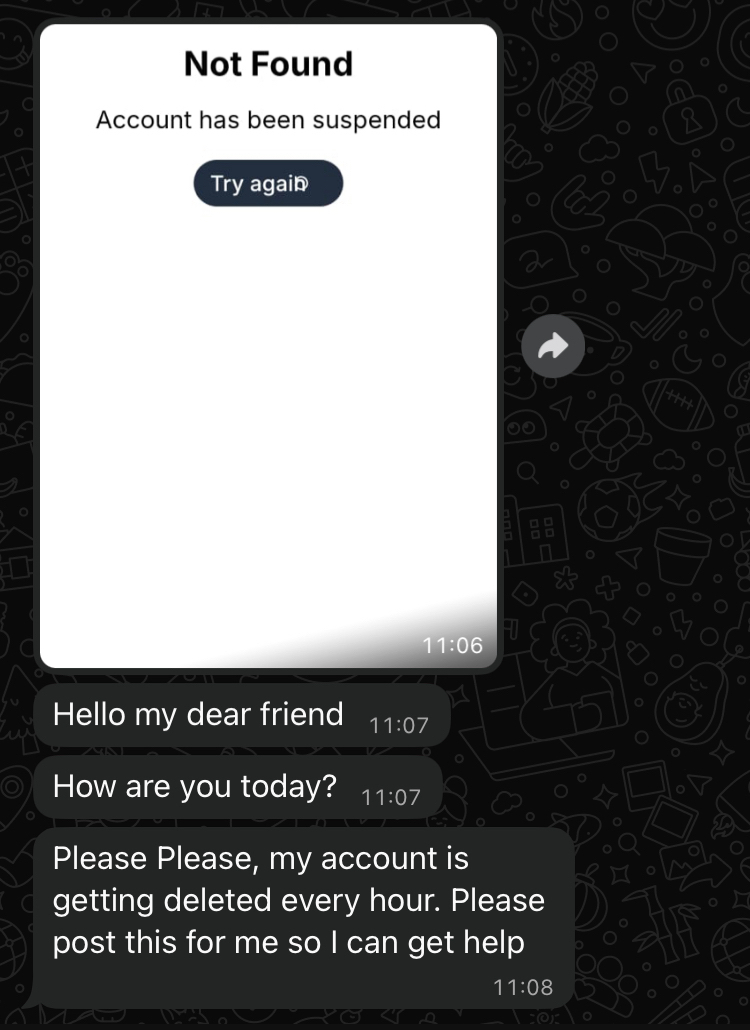Open the 'Not Found' image sent at 11:06
Viewport: 750px width, 1030px height.
coord(268,400)
